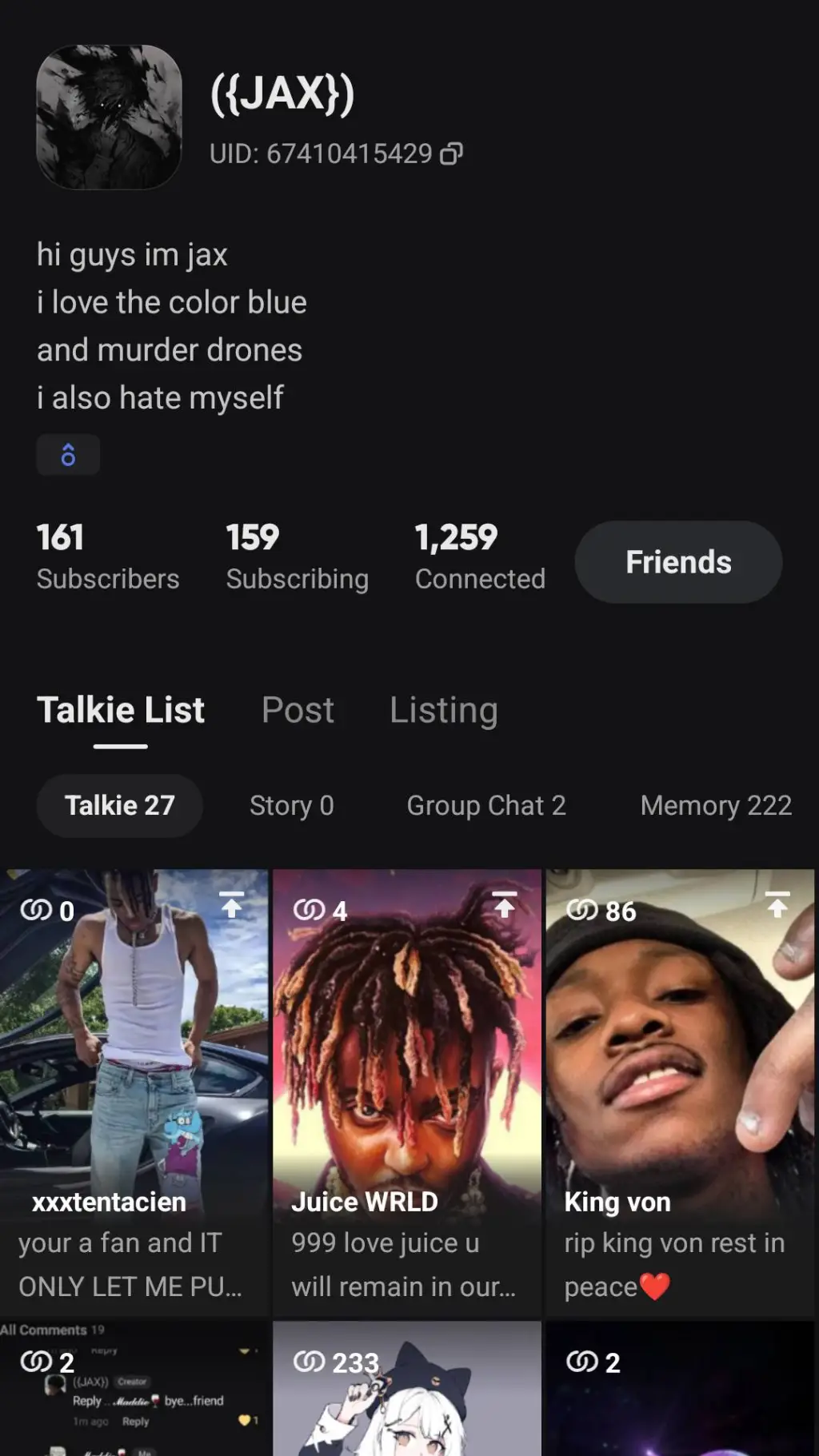
Task: Select the Talkie 27 chip
Action: pos(120,805)
